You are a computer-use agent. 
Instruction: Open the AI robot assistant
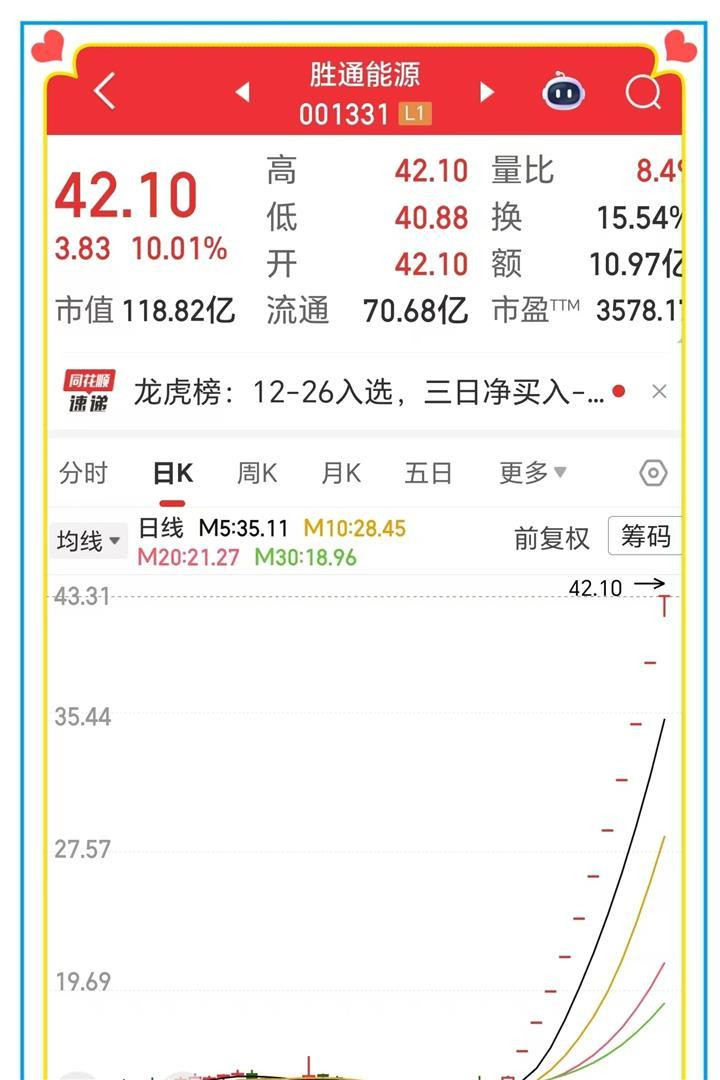coord(563,93)
